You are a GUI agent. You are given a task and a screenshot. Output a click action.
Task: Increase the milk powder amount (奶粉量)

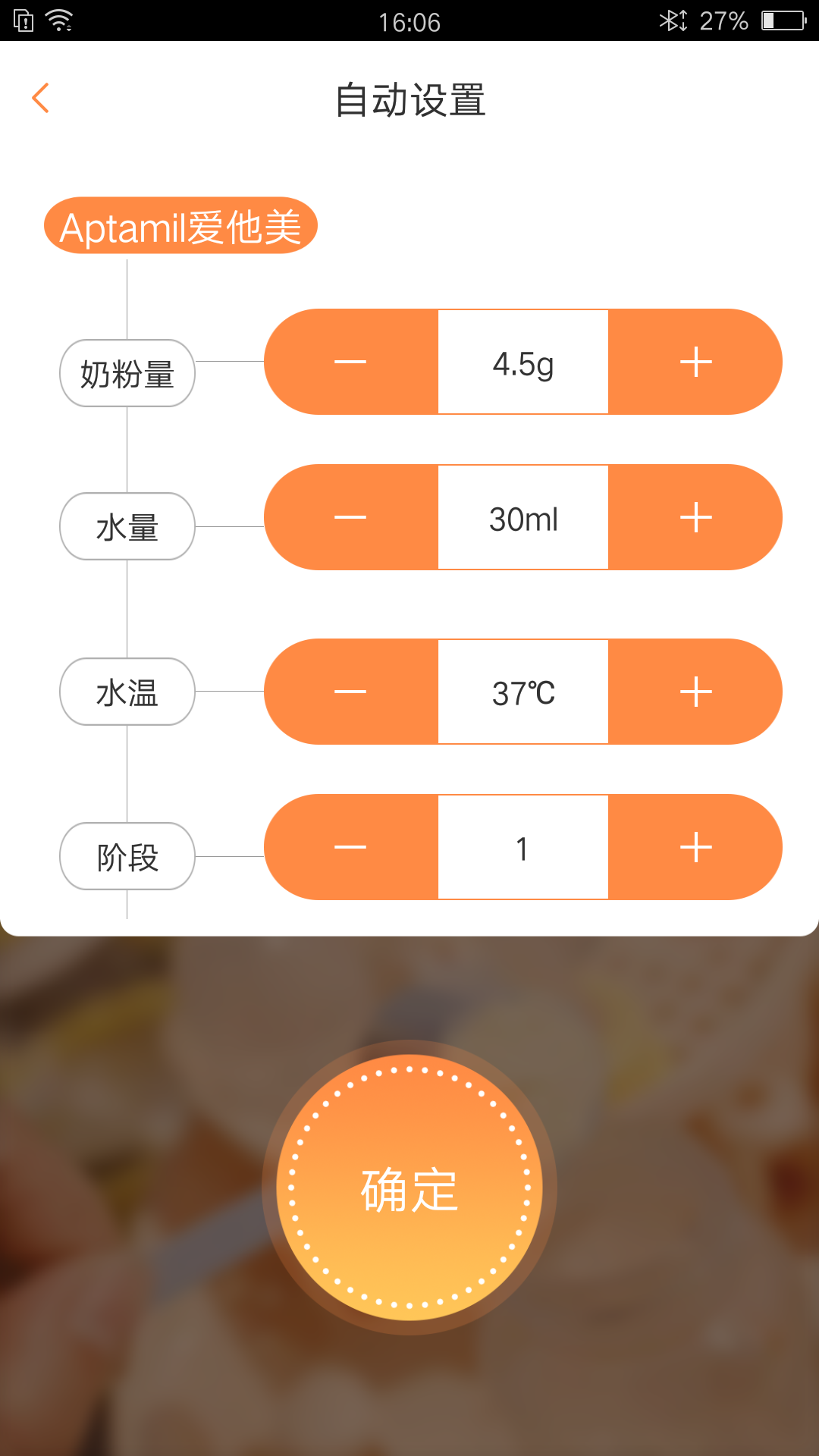[x=695, y=362]
